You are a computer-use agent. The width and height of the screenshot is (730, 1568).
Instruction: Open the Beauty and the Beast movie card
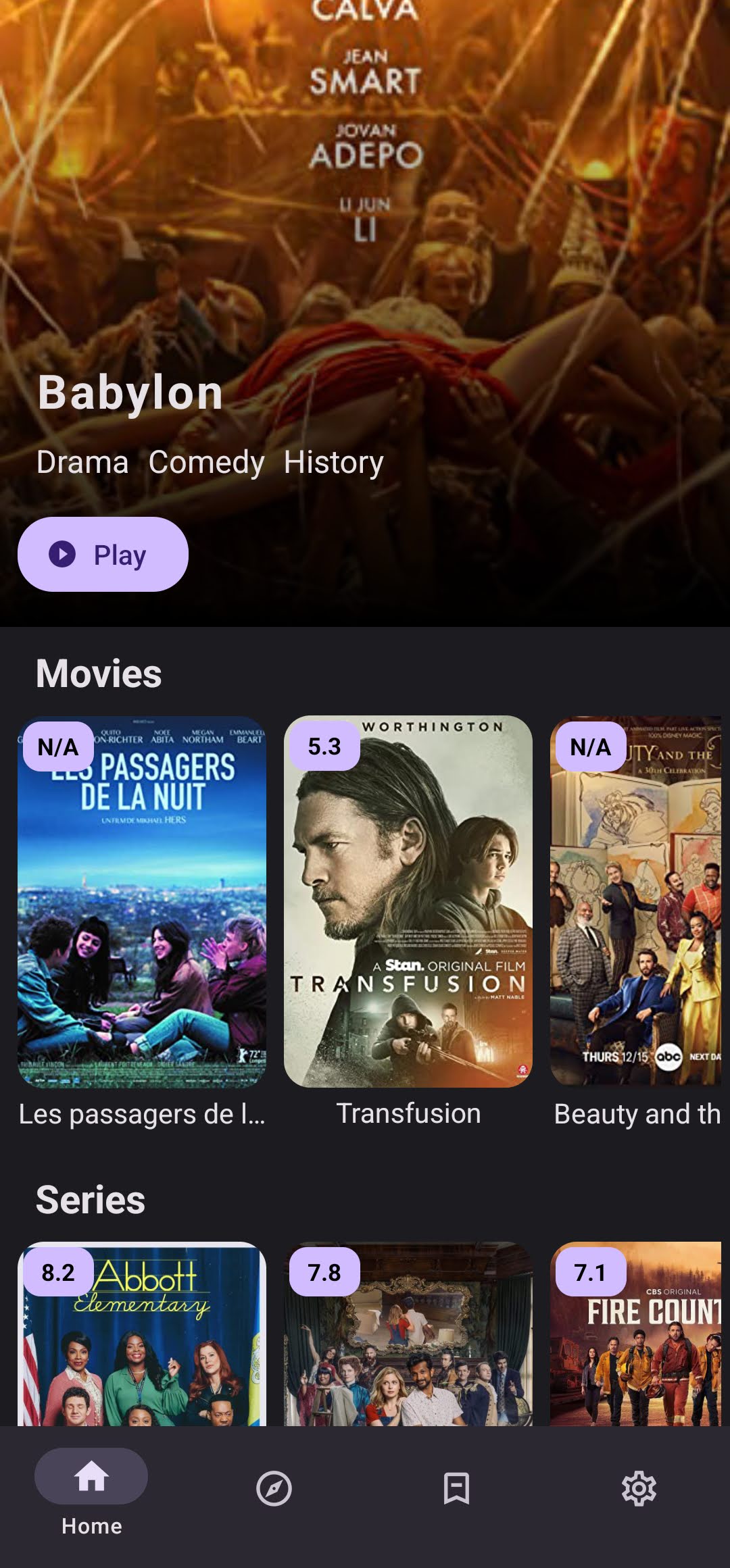[x=637, y=901]
